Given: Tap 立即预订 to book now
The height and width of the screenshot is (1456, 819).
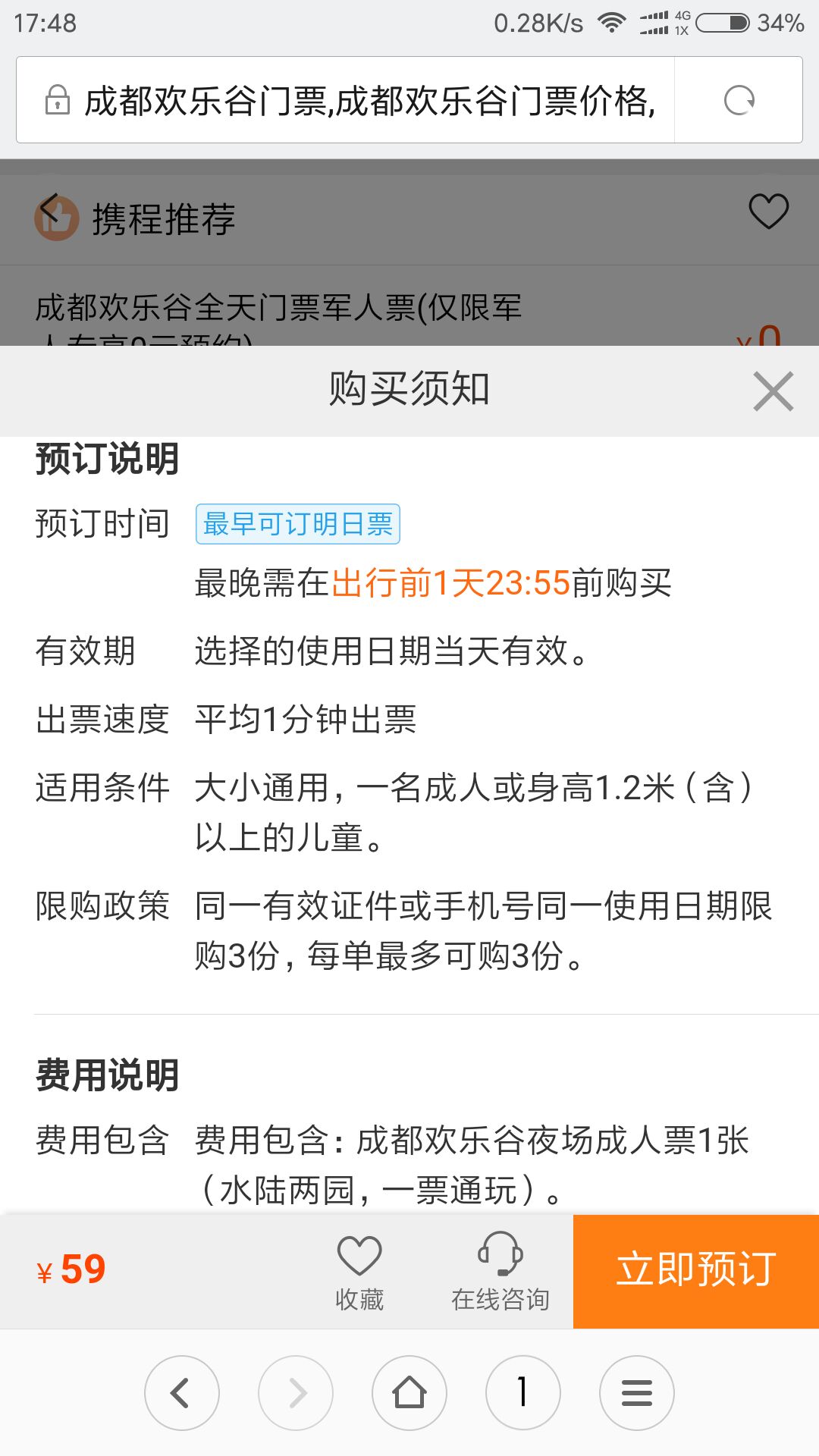Looking at the screenshot, I should [695, 1271].
